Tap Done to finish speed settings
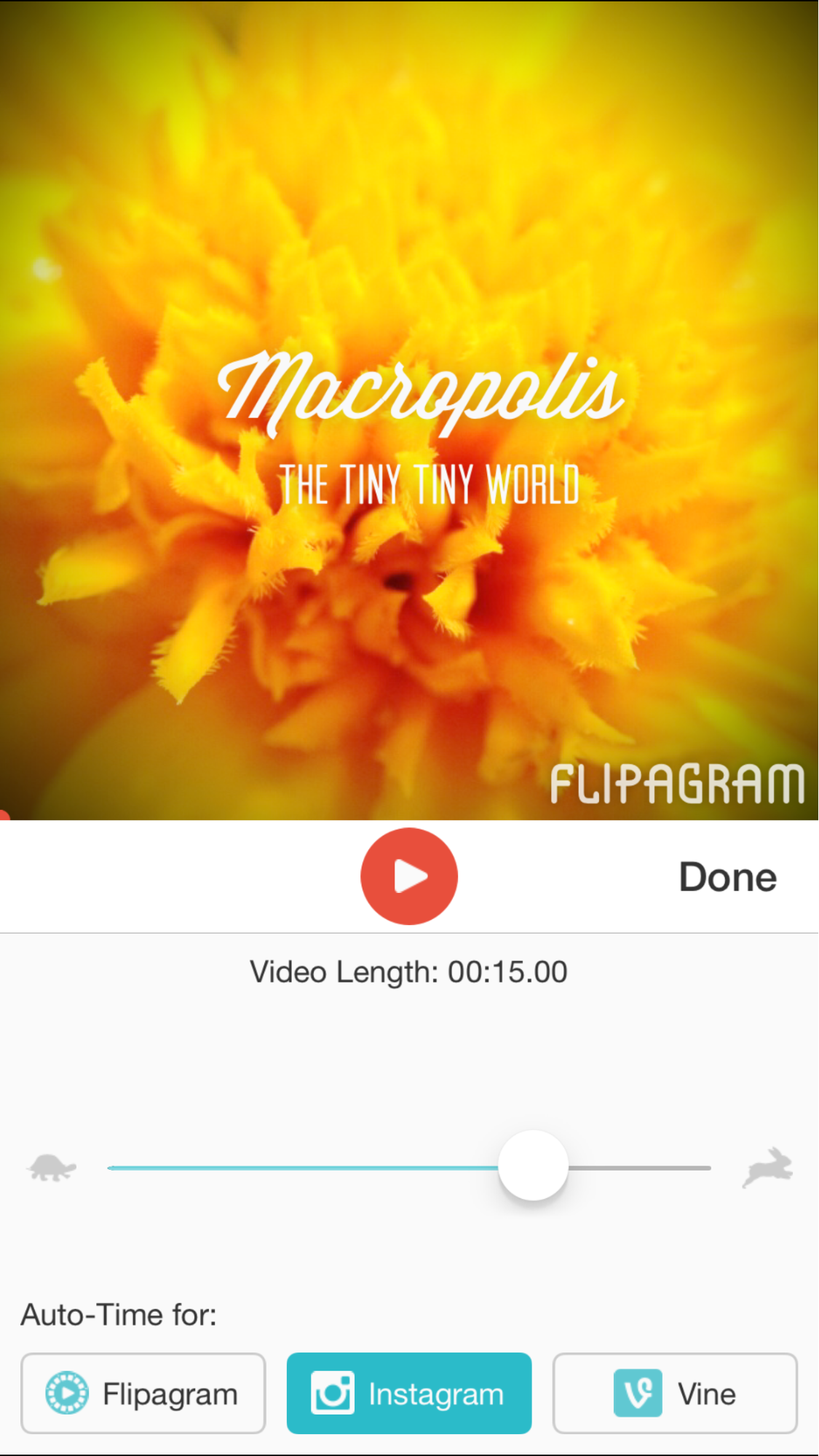This screenshot has height=1456, width=819. (727, 877)
